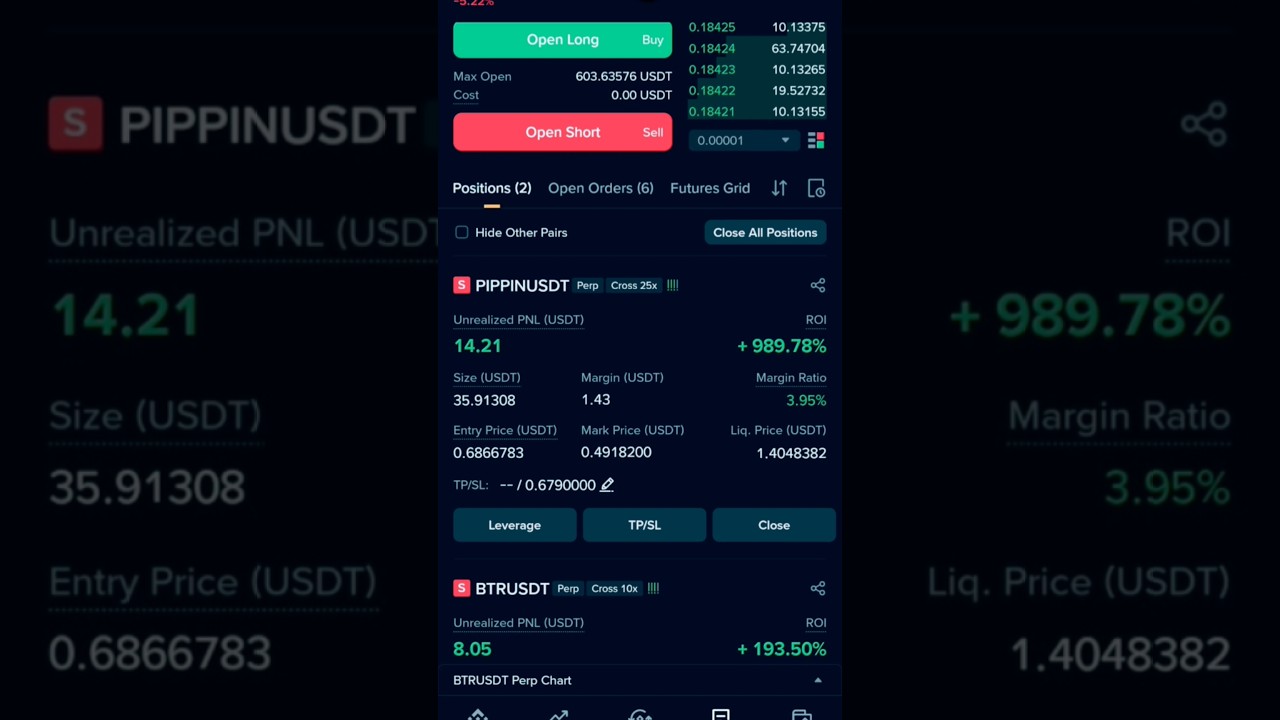Open the sort arrows icon

click(x=779, y=188)
